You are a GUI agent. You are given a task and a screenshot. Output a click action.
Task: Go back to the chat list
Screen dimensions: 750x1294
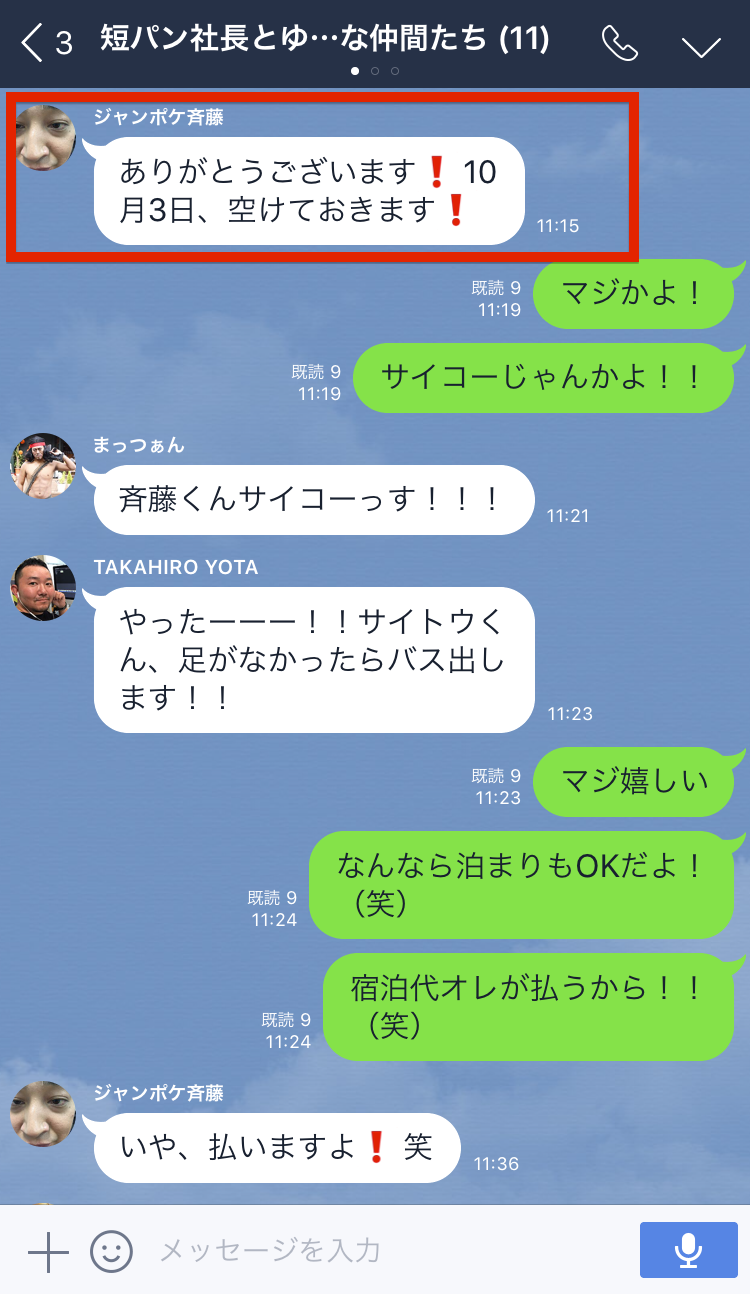coord(45,43)
